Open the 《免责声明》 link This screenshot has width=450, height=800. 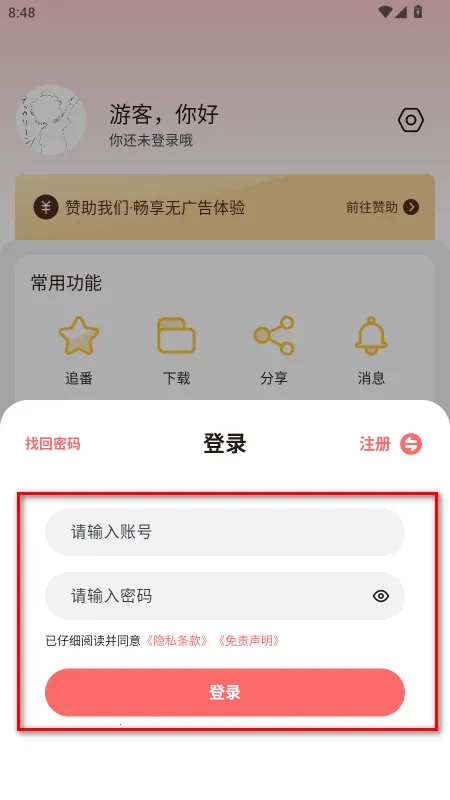248,640
